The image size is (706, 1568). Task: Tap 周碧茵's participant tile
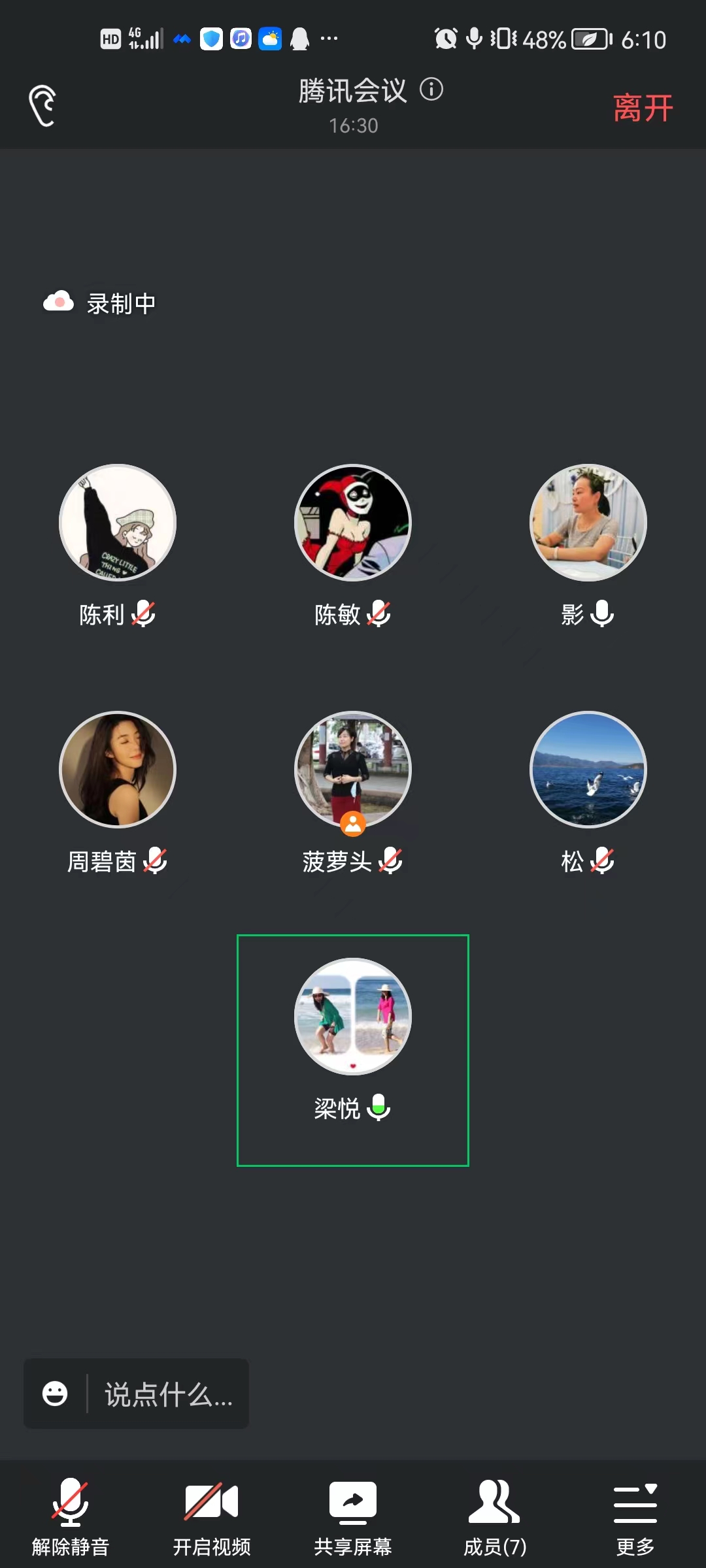[118, 770]
